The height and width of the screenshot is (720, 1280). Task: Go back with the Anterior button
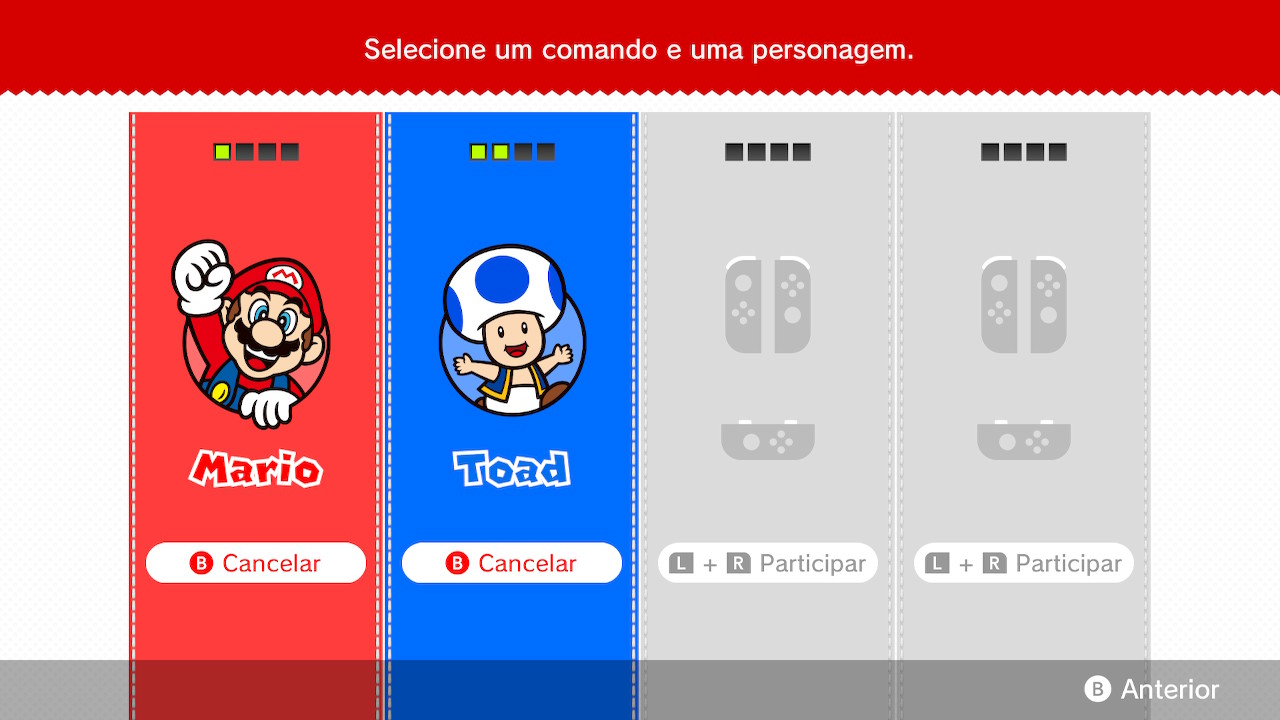click(x=1152, y=689)
